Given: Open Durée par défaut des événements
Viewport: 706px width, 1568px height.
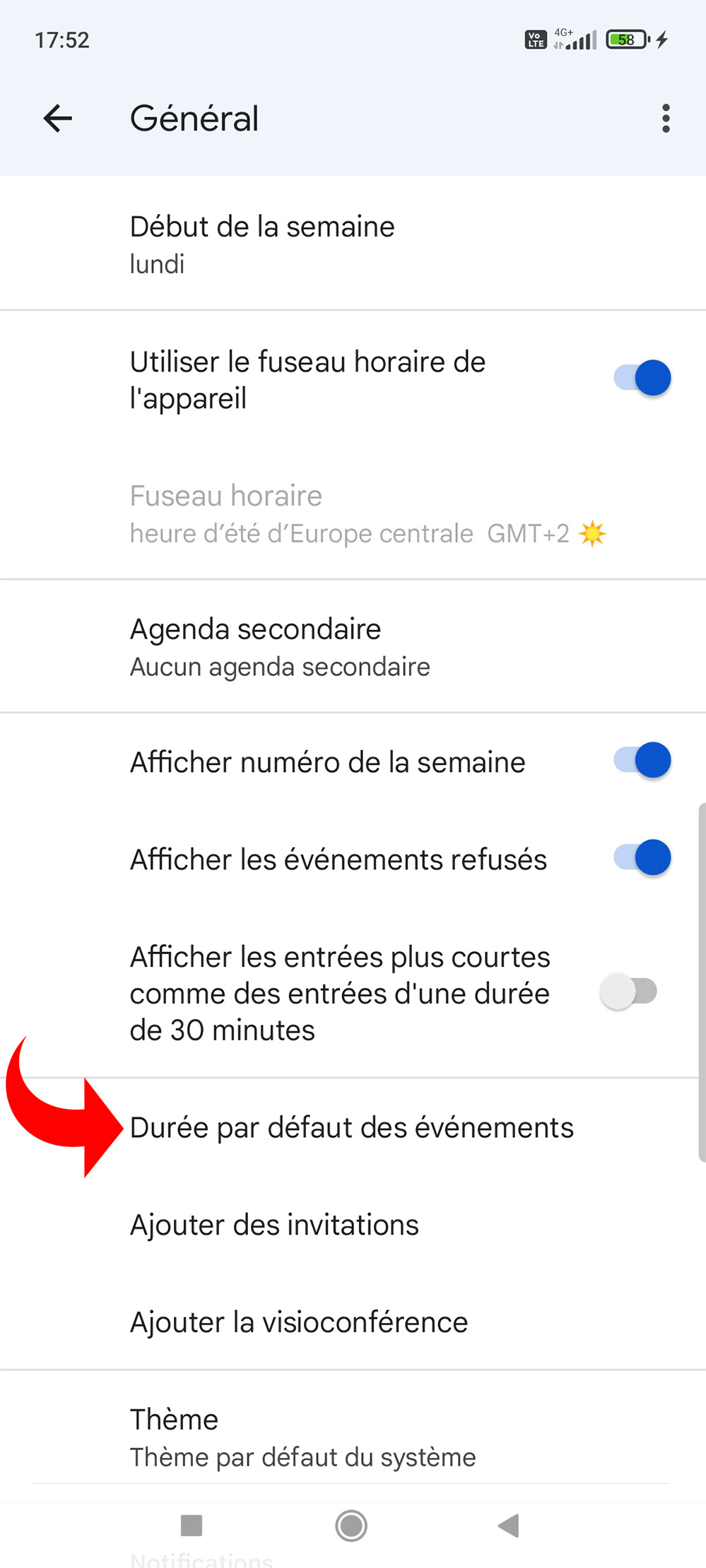Looking at the screenshot, I should pyautogui.click(x=351, y=1128).
